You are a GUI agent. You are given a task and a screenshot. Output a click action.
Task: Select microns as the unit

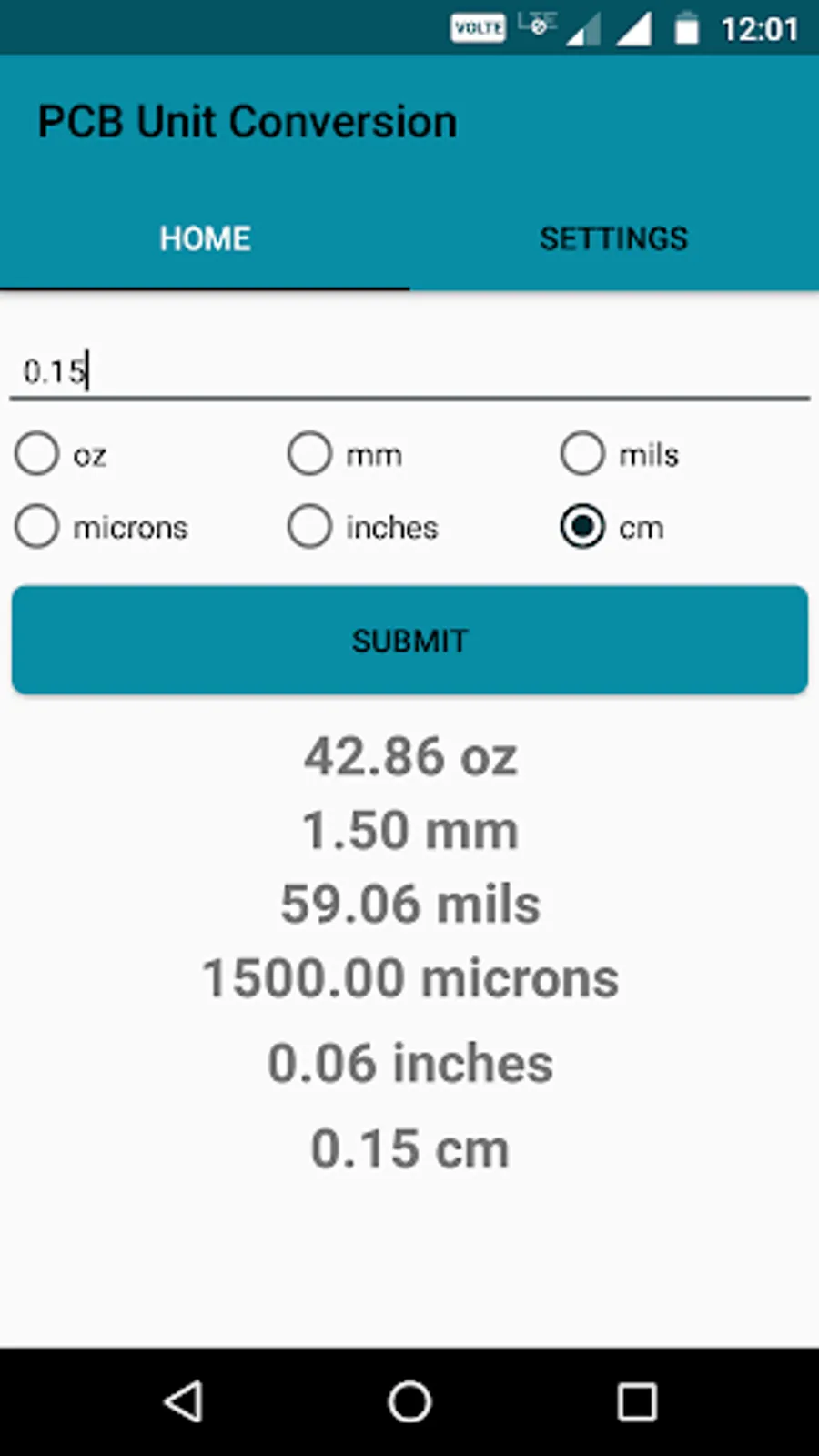point(37,527)
